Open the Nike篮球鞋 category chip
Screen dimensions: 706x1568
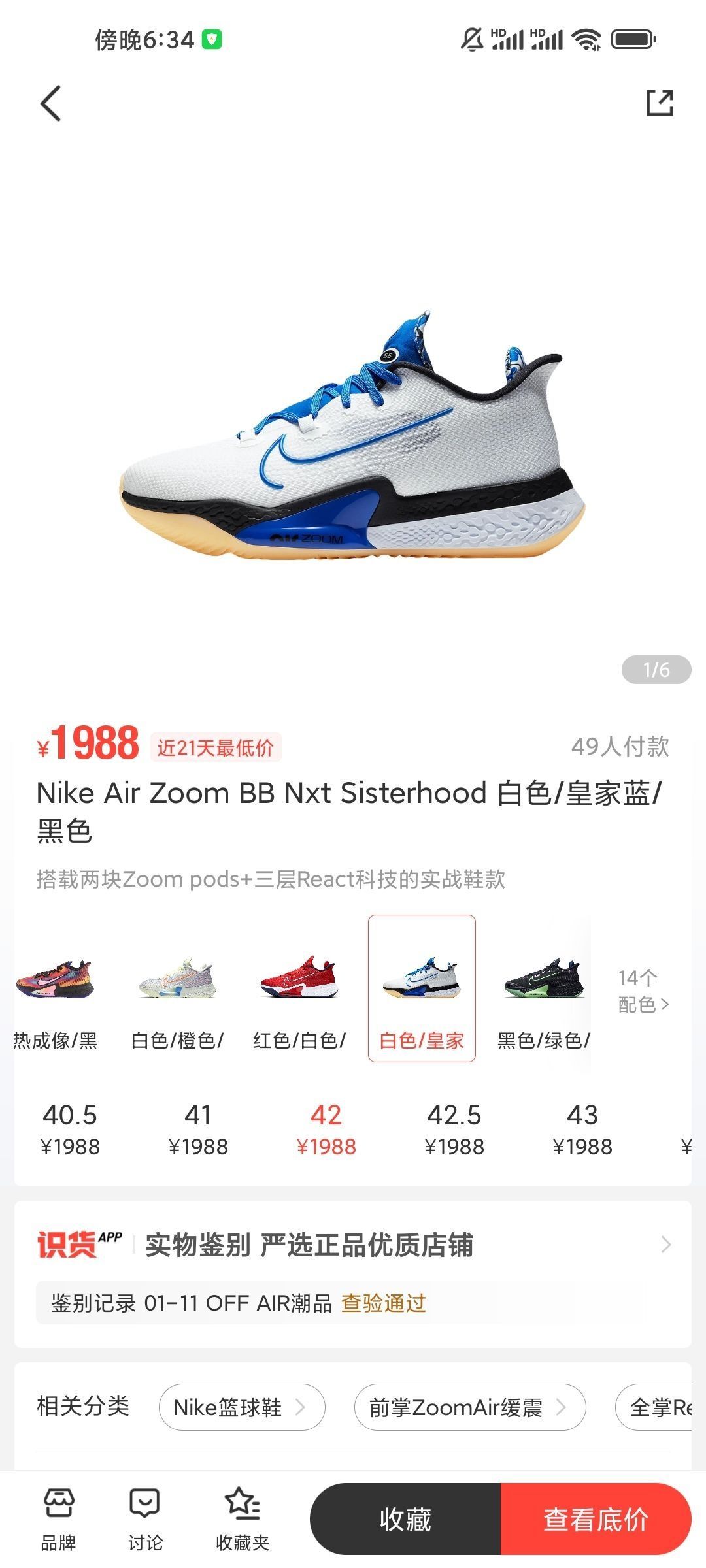pyautogui.click(x=241, y=1407)
